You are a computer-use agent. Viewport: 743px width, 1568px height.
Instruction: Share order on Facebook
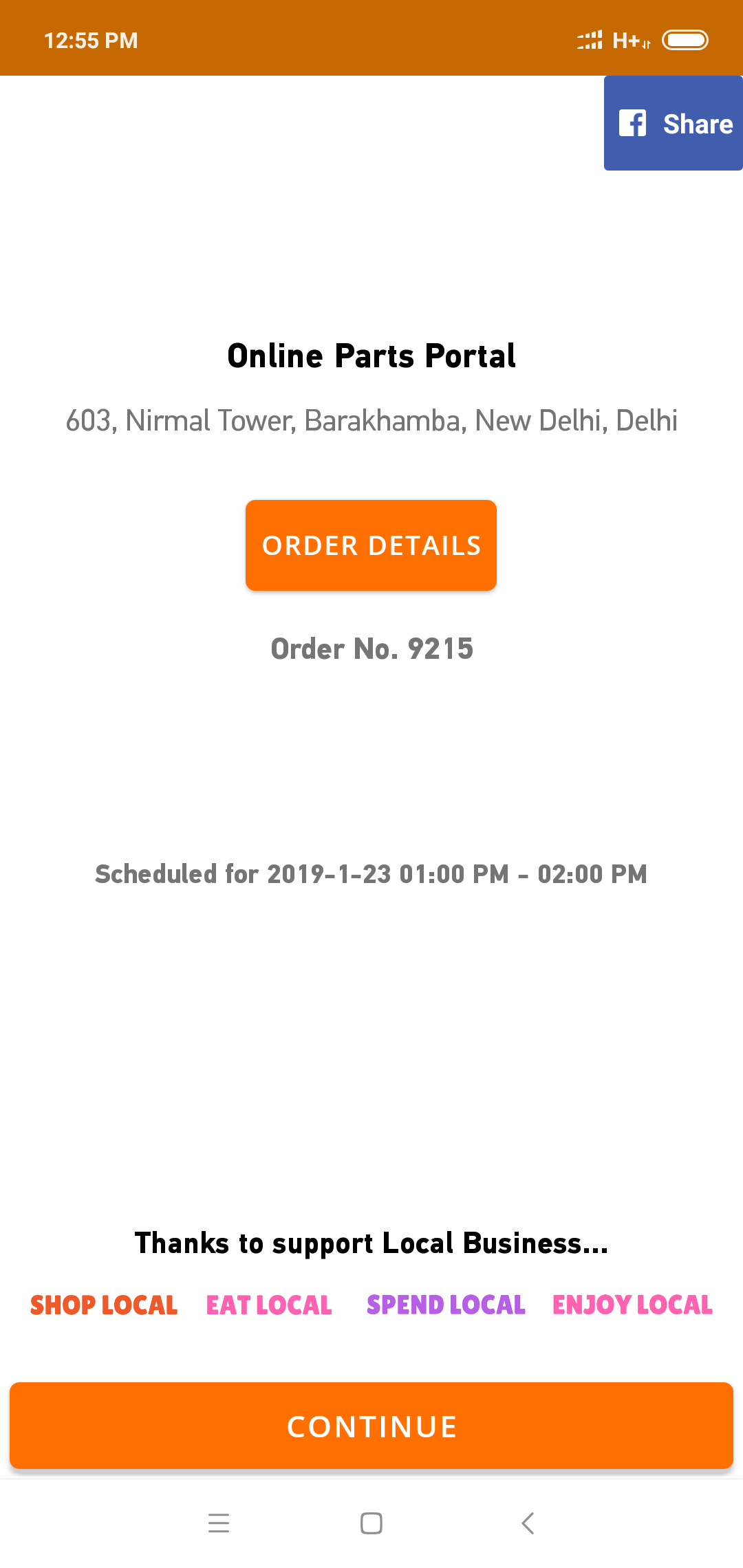click(x=674, y=124)
